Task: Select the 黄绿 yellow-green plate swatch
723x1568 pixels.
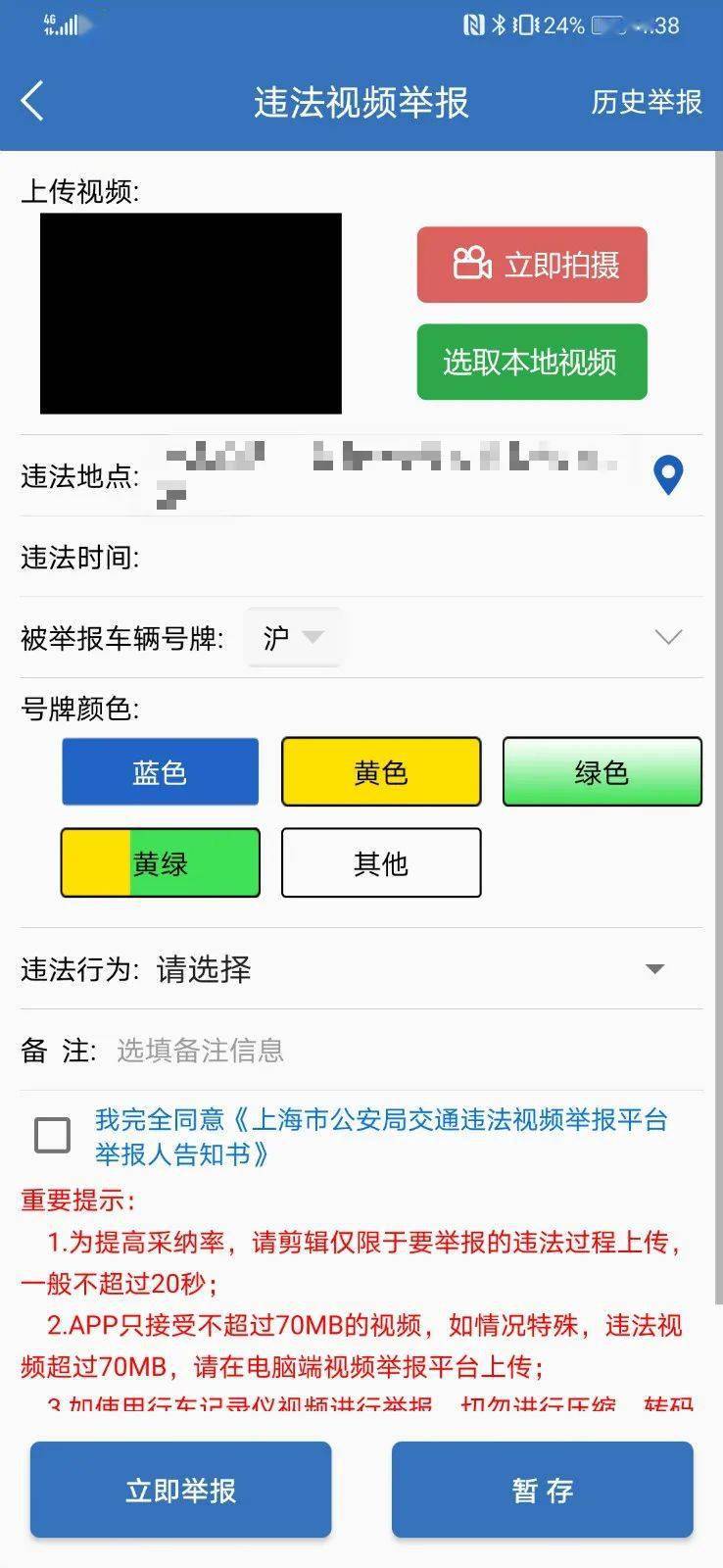Action: pos(160,862)
